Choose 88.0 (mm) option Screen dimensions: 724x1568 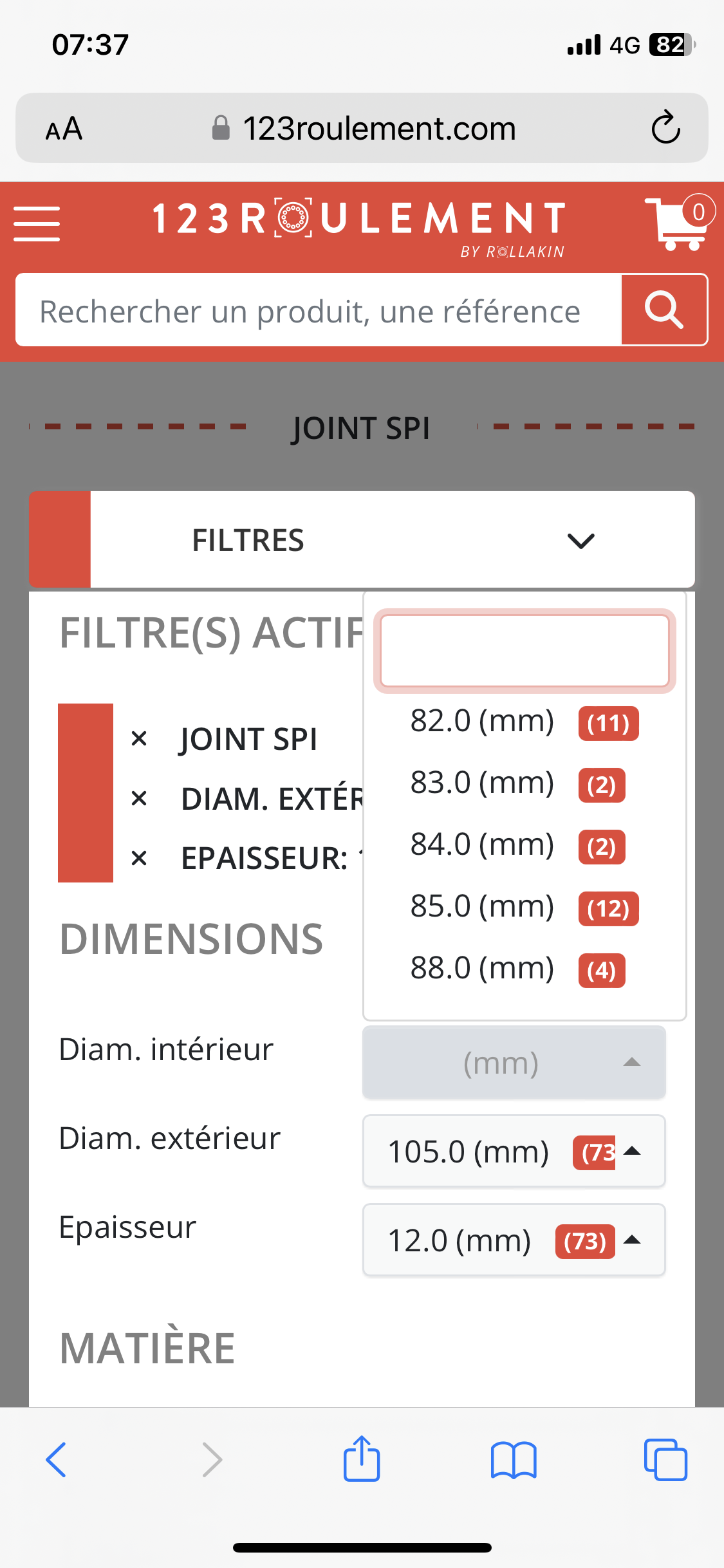pyautogui.click(x=524, y=969)
